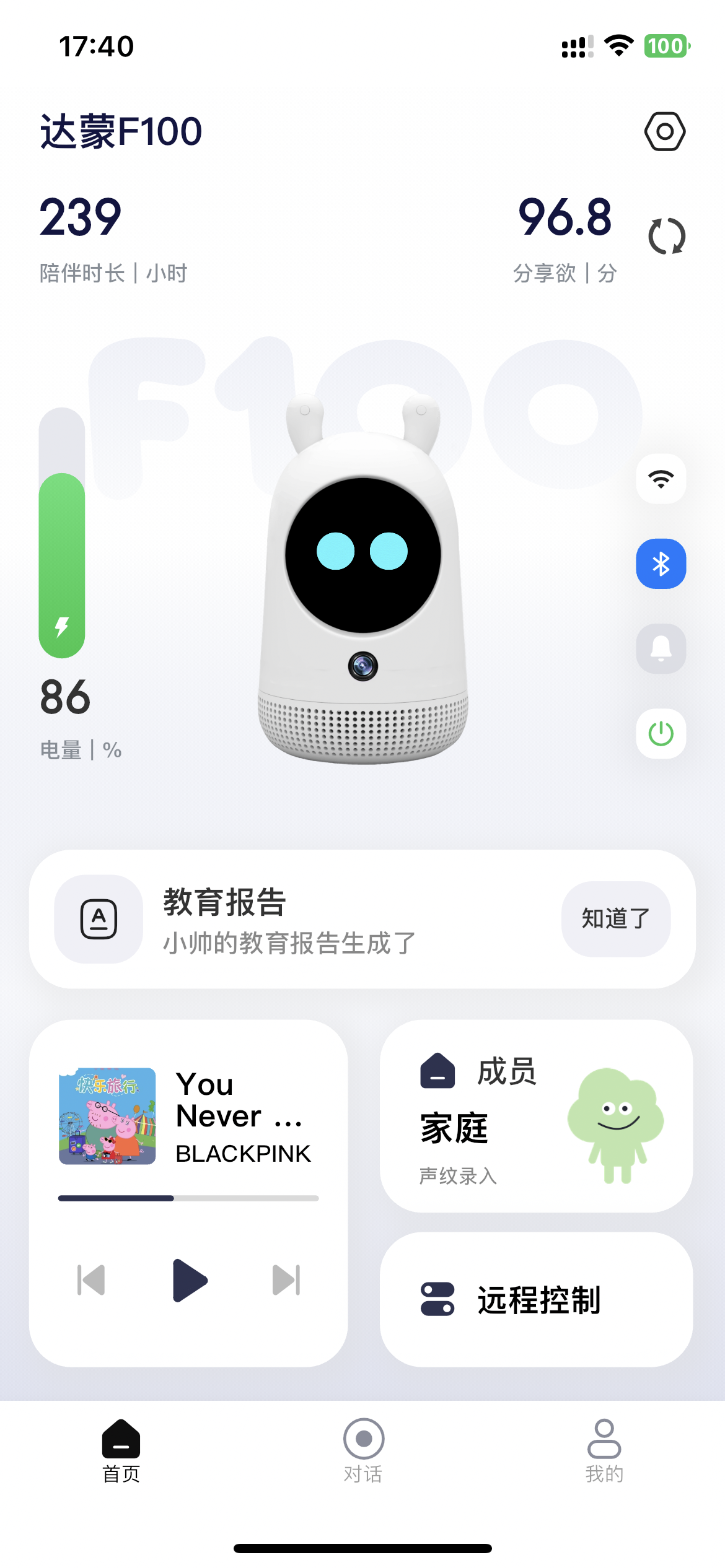Open the settings hexagon icon

(664, 131)
